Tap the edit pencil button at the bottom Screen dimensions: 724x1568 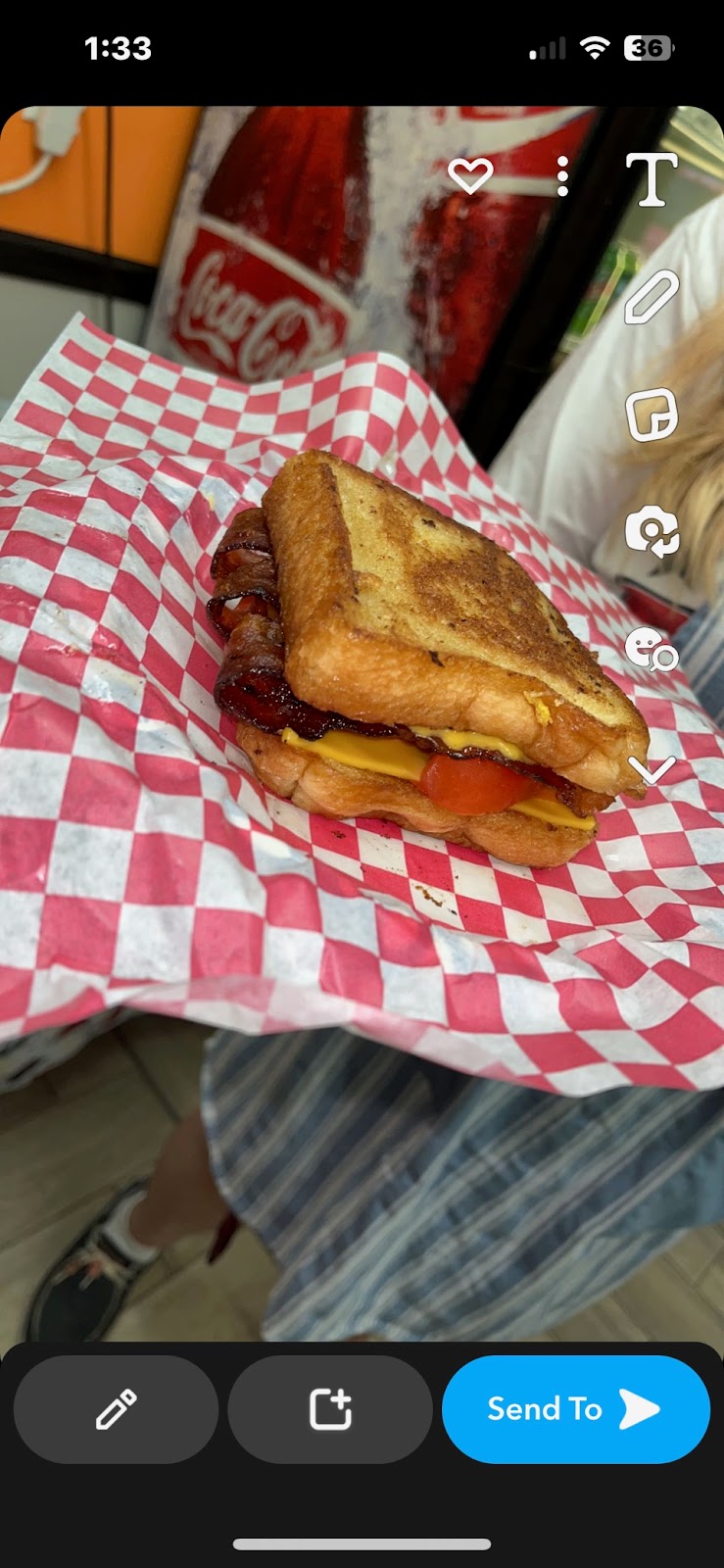click(x=116, y=1409)
